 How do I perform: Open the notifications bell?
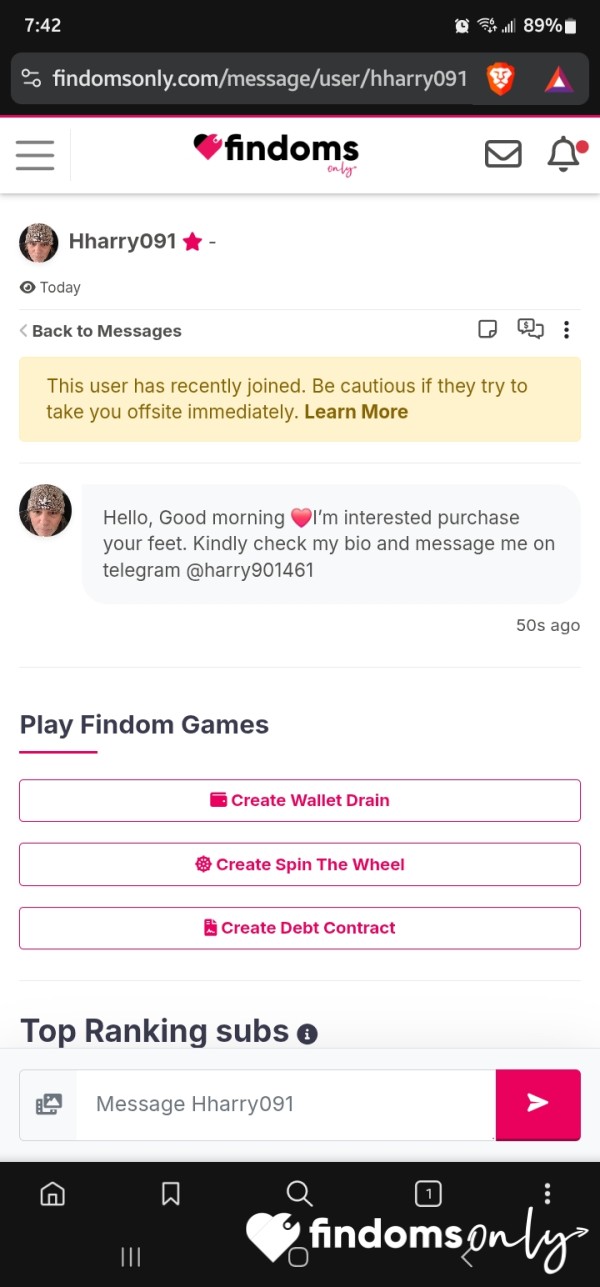[565, 154]
